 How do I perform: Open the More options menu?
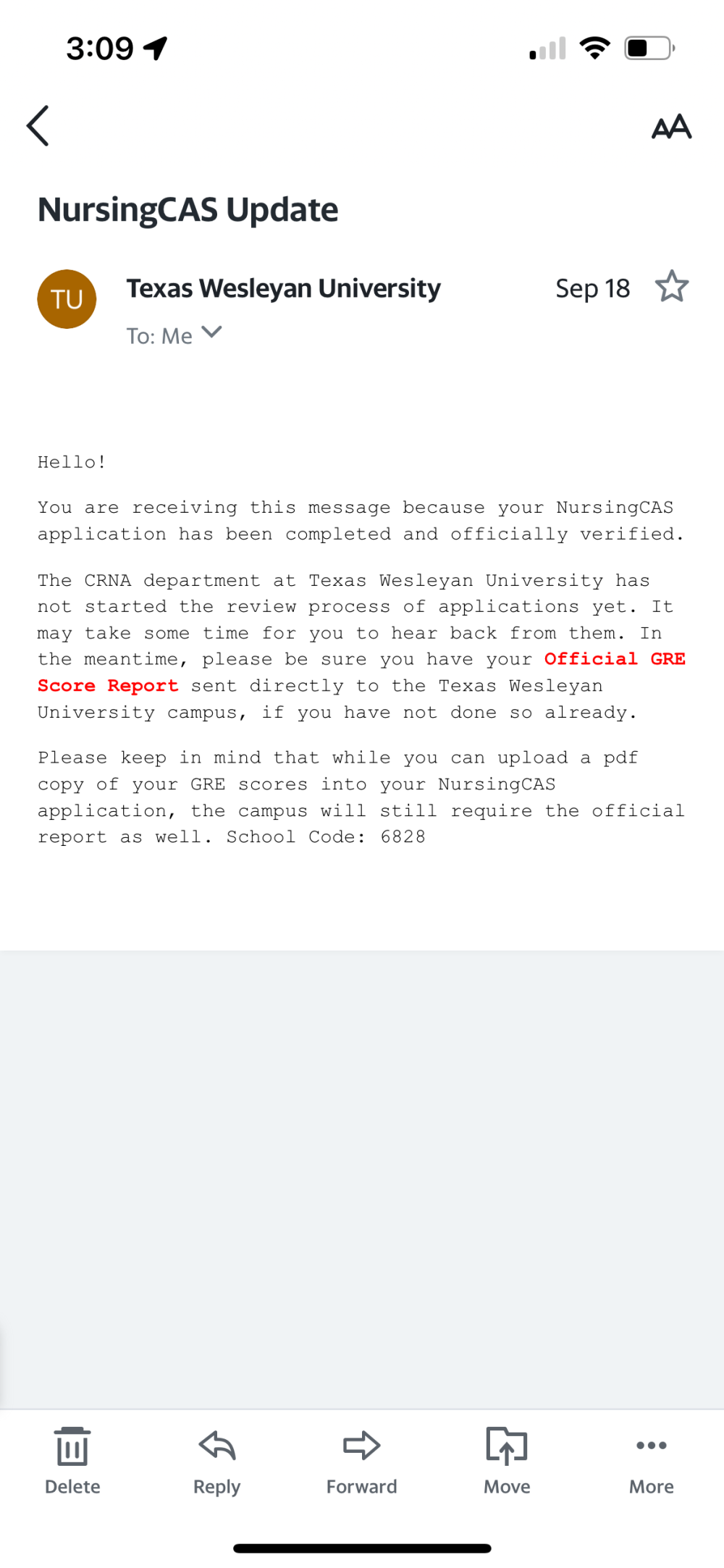[652, 1459]
